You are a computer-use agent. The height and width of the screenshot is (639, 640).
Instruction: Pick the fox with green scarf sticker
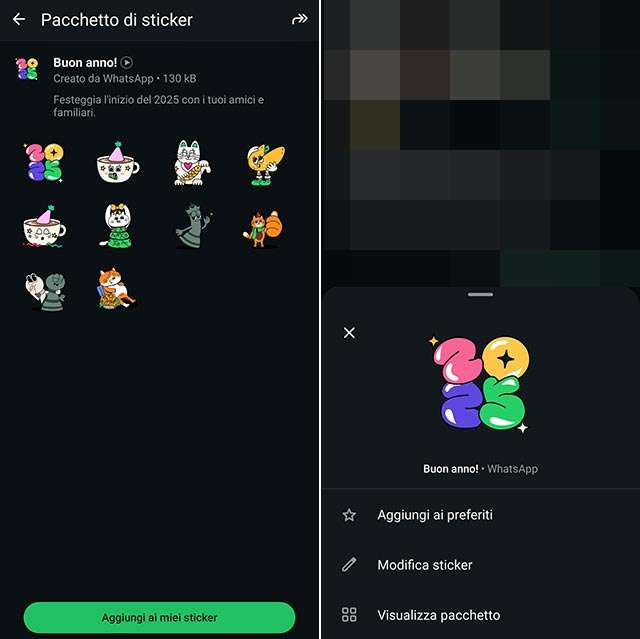click(x=263, y=227)
